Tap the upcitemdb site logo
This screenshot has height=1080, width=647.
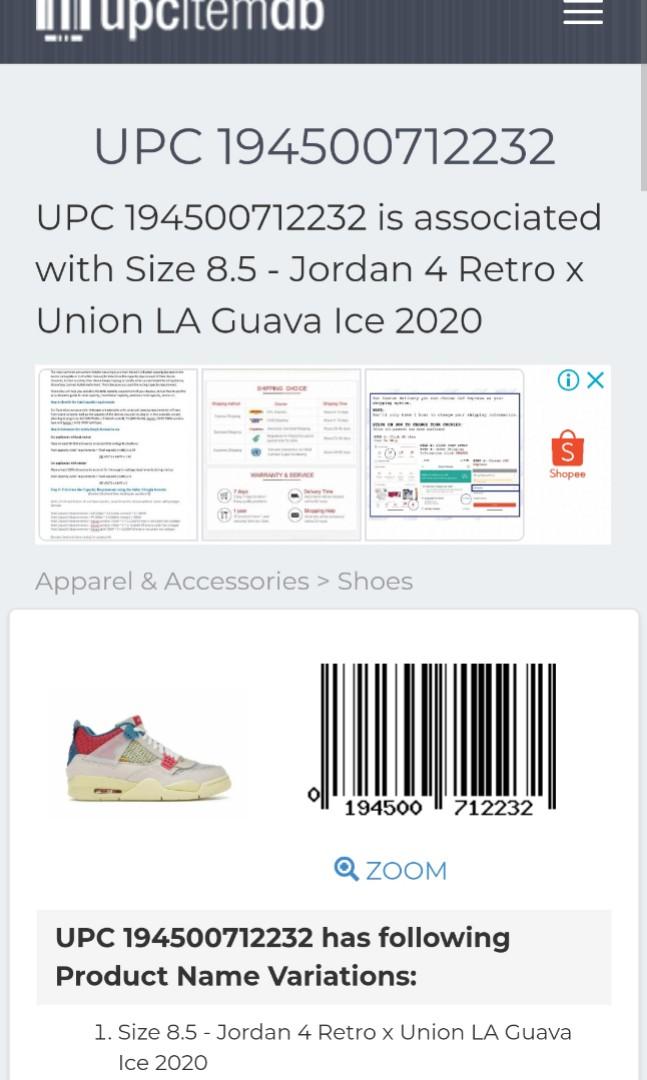[180, 19]
